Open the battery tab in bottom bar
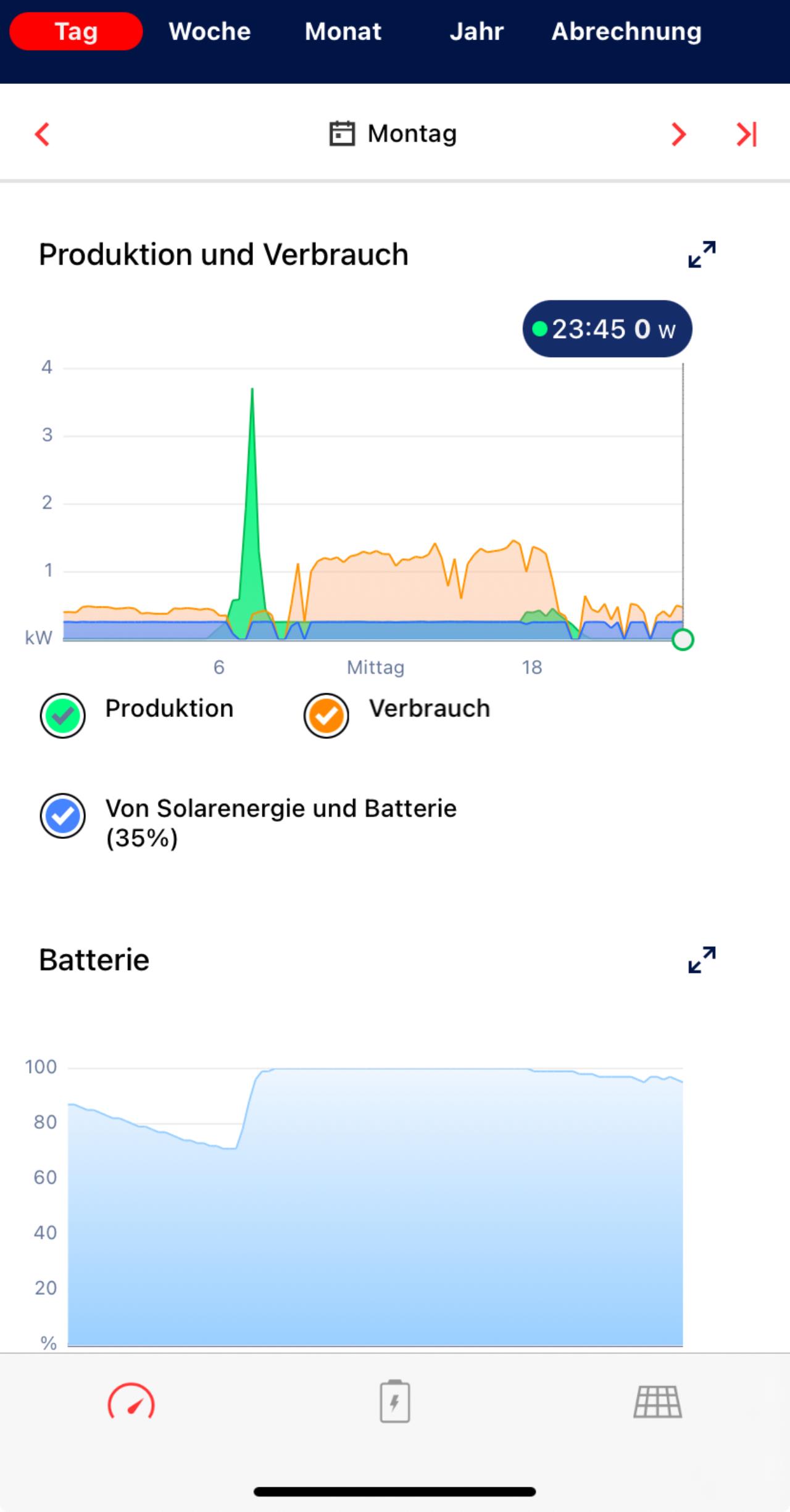This screenshot has width=790, height=1512. [x=395, y=1402]
